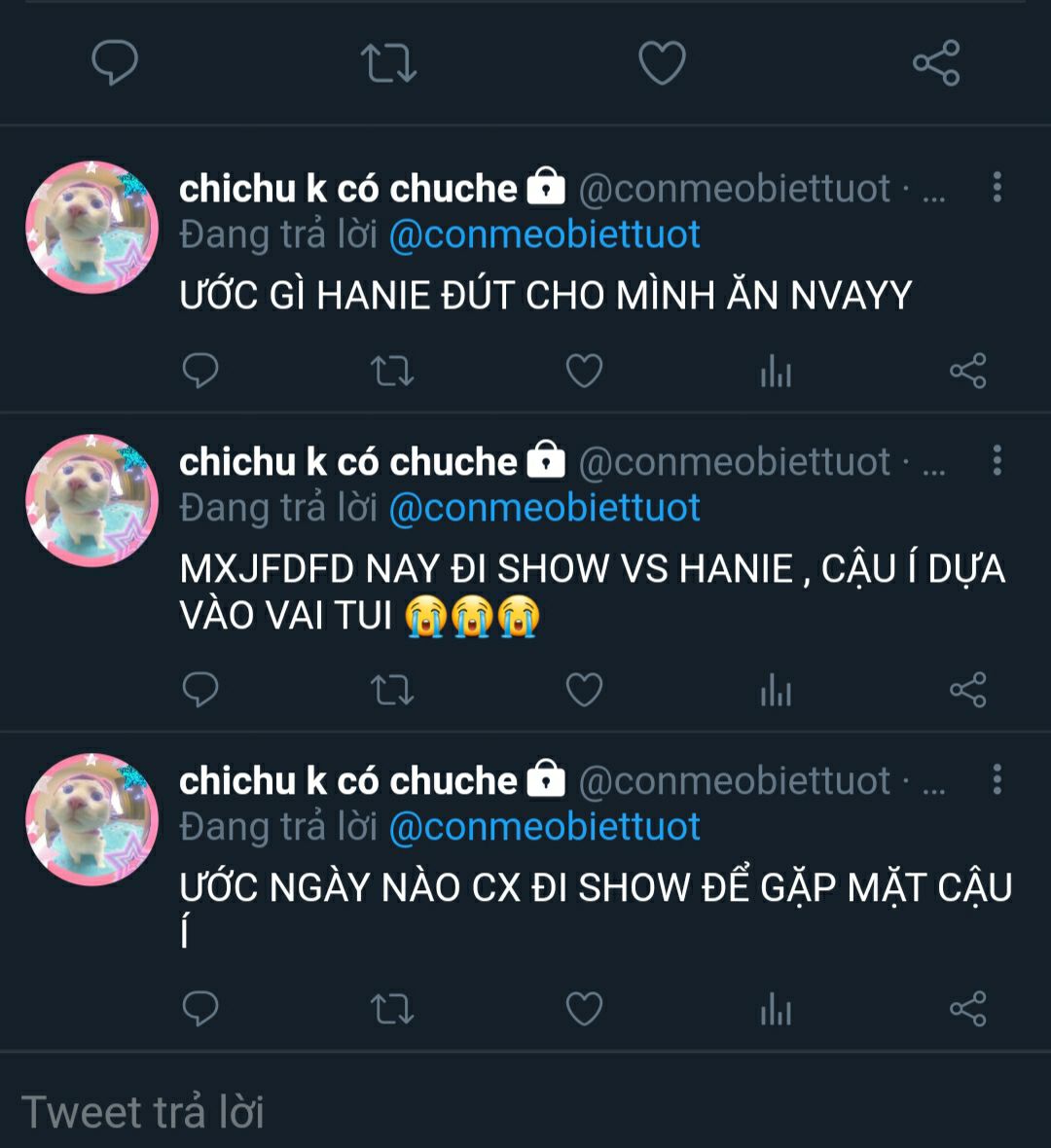The image size is (1051, 1148).
Task: Like the tweet NAY ĐI SHOW VS HANIE
Action: (584, 690)
